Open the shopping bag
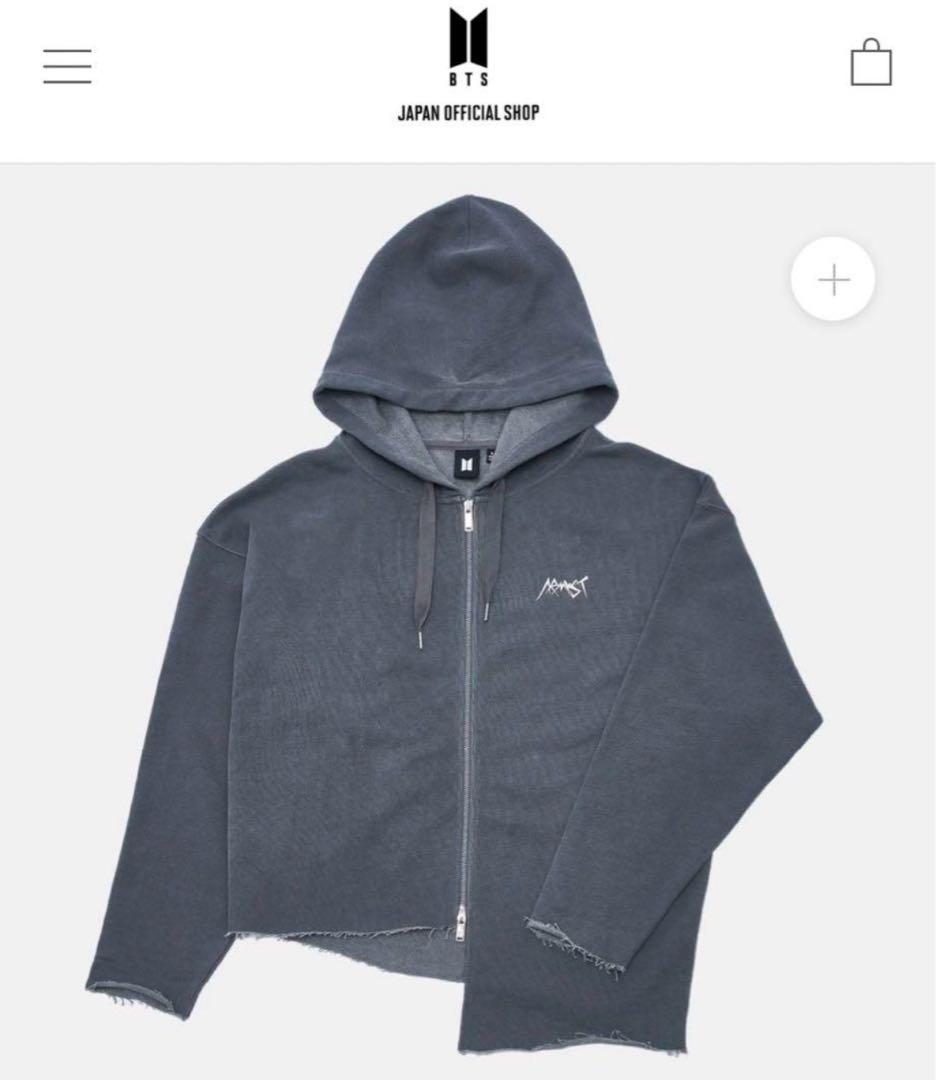The width and height of the screenshot is (936, 1080). pos(870,63)
